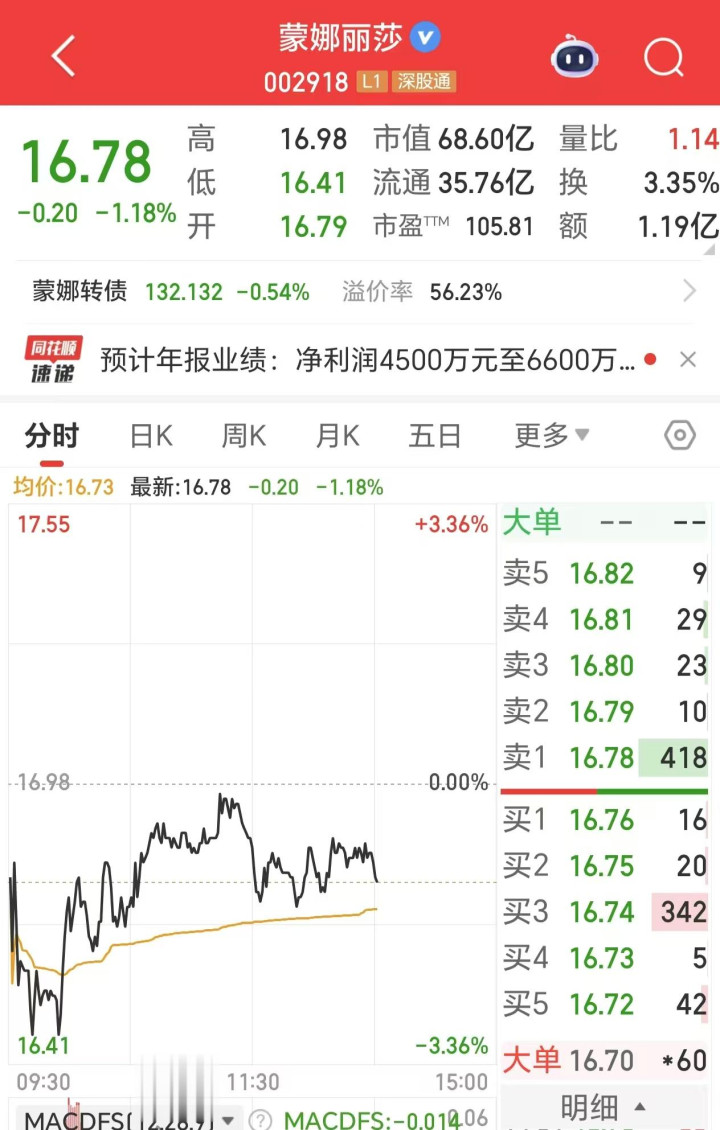Switch to the 周K tab
Viewport: 720px width, 1130px height.
[x=244, y=436]
